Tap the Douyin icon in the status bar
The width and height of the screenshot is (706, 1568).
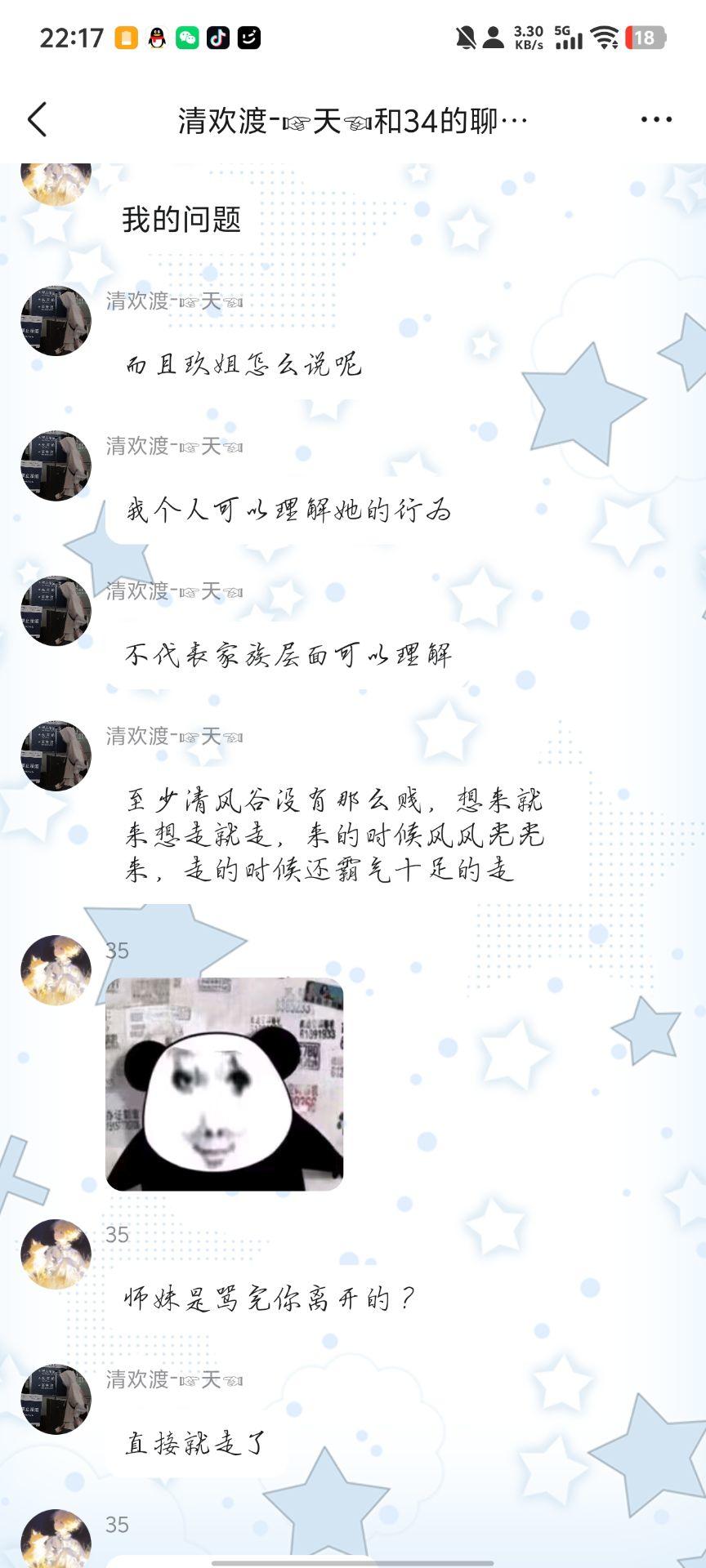(217, 36)
